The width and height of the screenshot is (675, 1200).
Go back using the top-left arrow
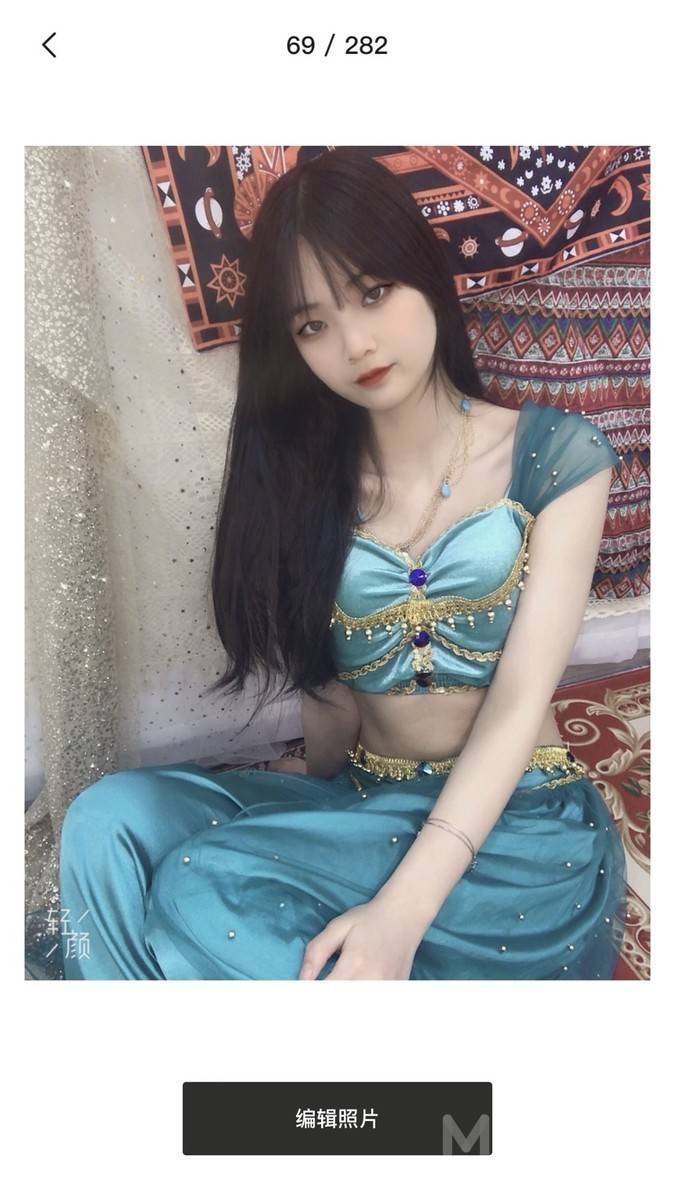49,45
